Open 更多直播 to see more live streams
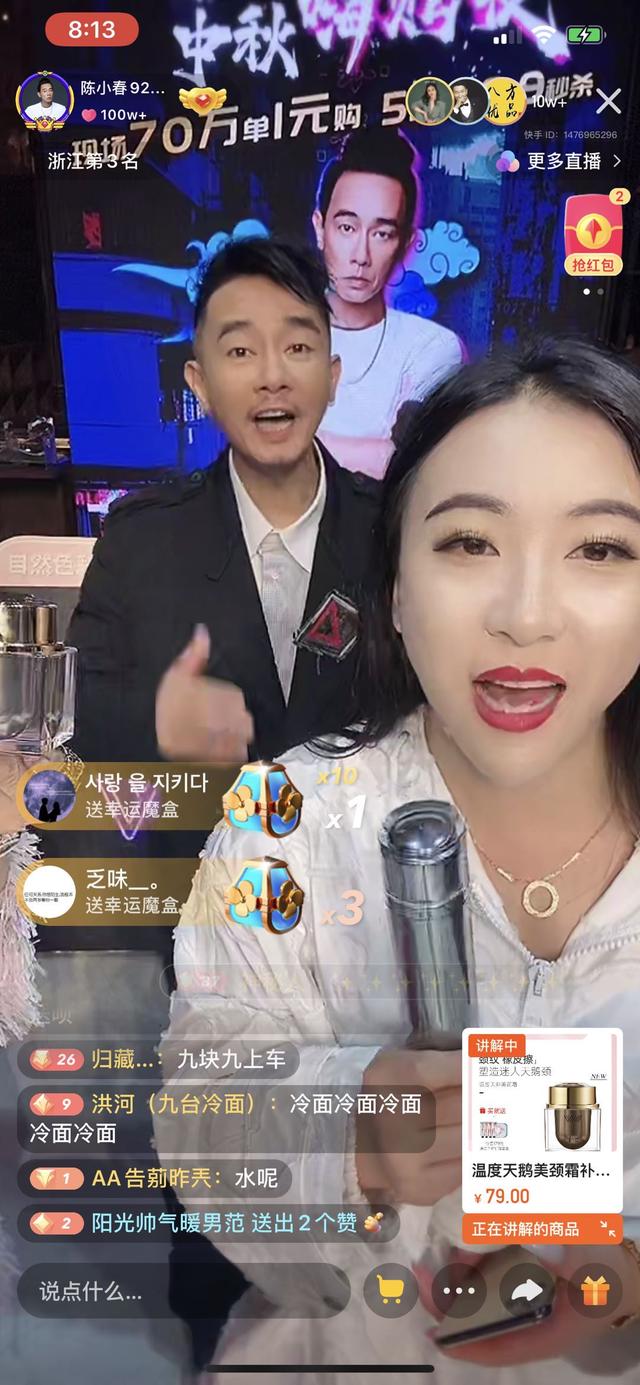The width and height of the screenshot is (640, 1385). (x=562, y=161)
